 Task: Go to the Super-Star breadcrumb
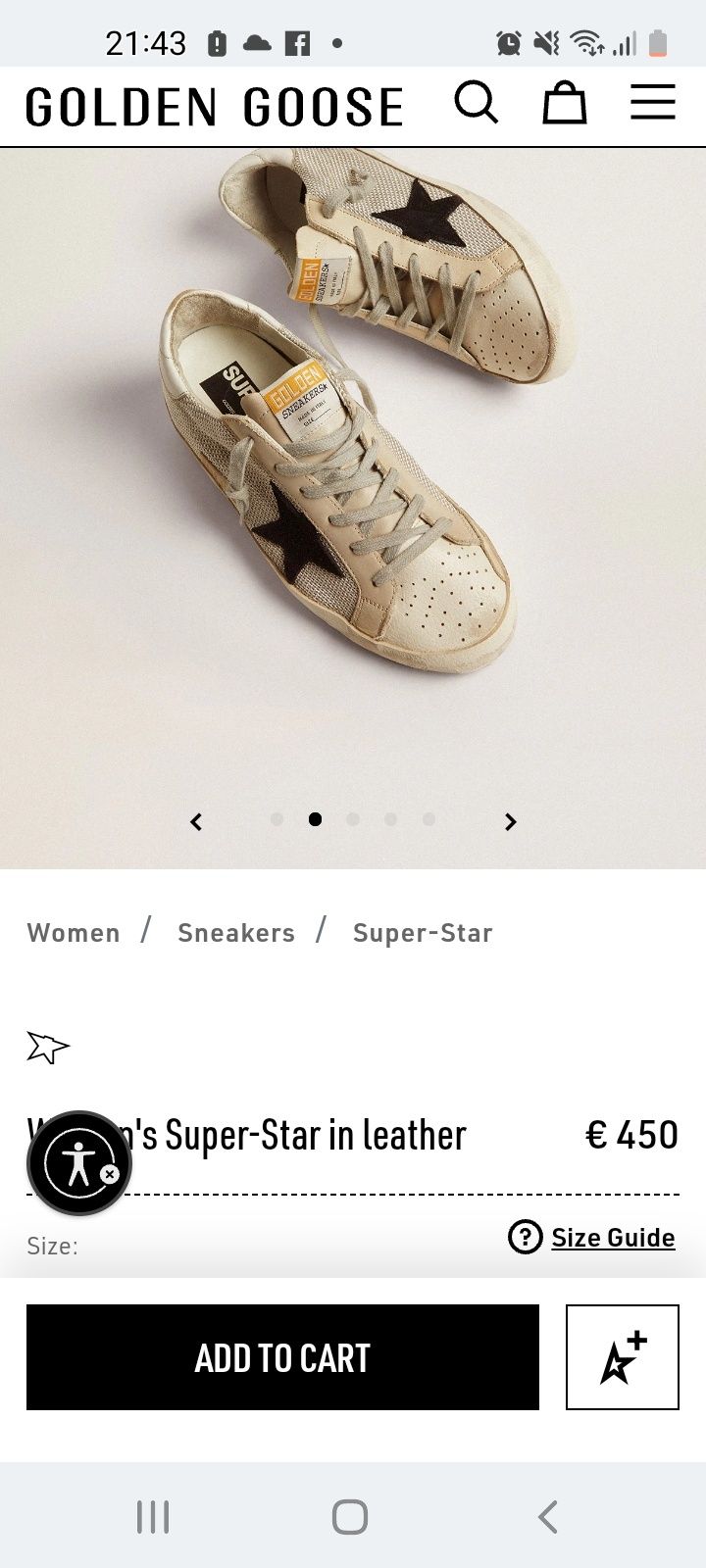[423, 933]
